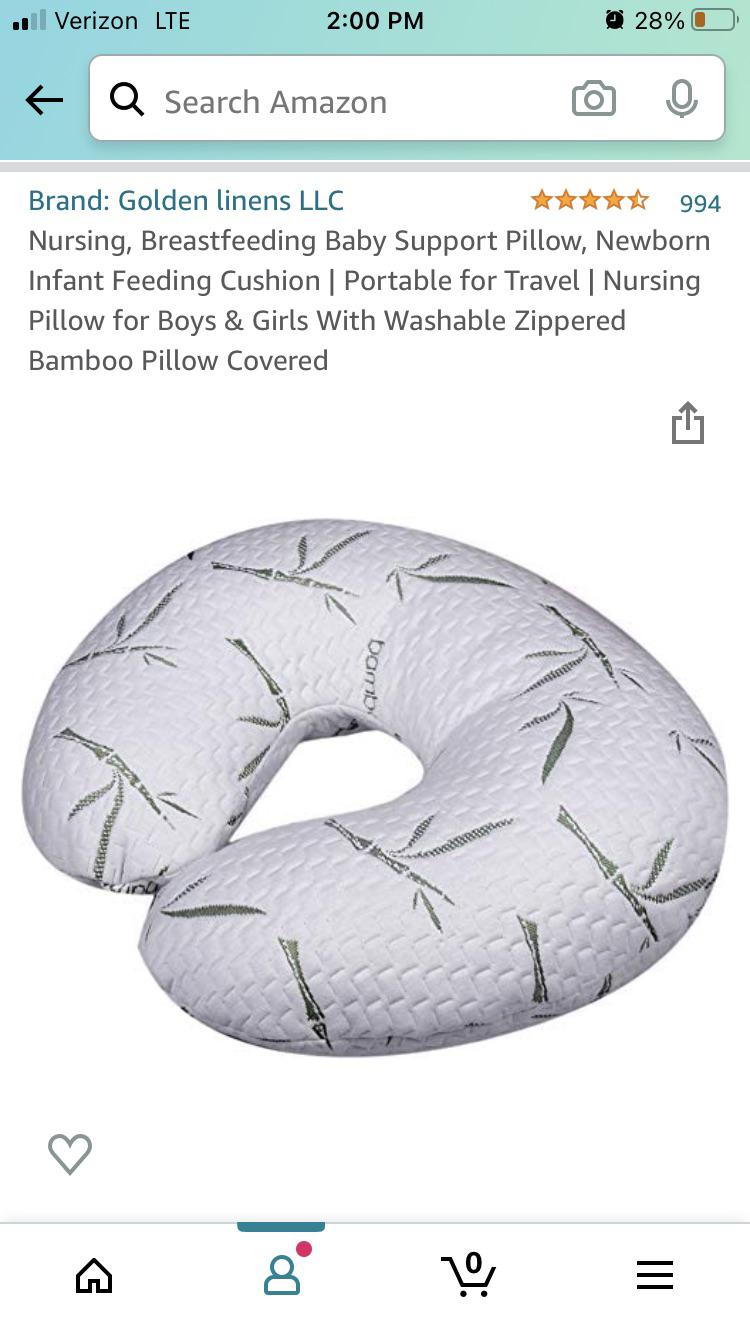Open the share options for this product

tap(687, 423)
